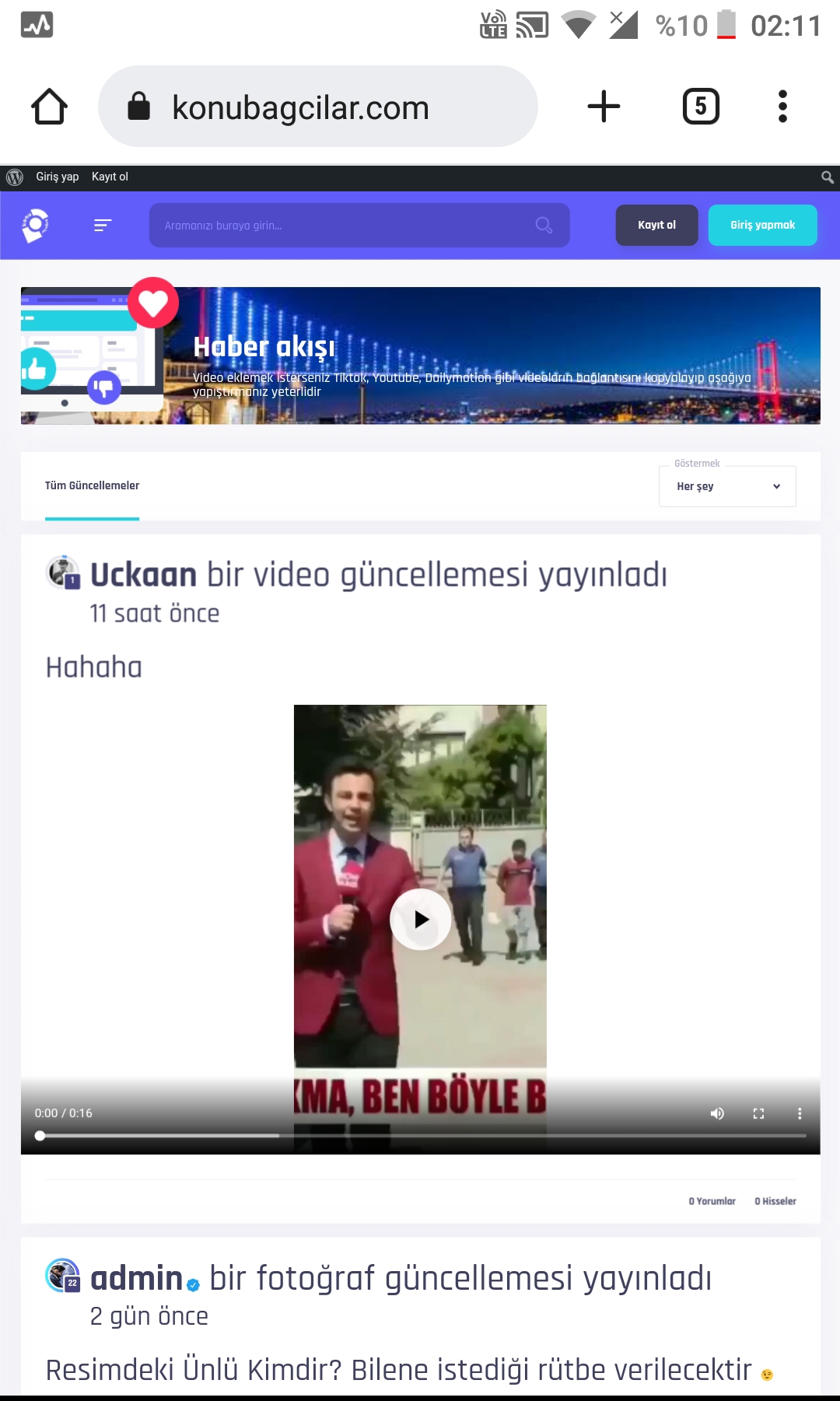
Task: Open the site hamburger menu
Action: pyautogui.click(x=103, y=226)
